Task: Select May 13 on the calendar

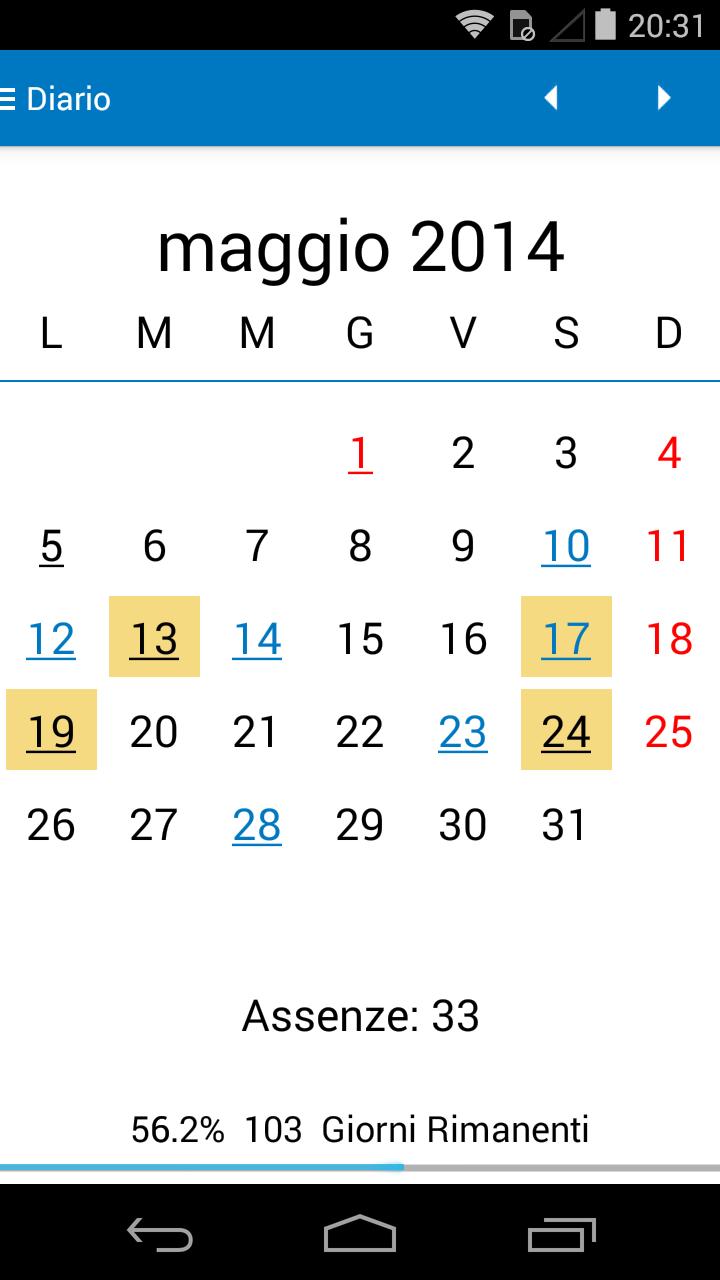Action: pyautogui.click(x=154, y=638)
